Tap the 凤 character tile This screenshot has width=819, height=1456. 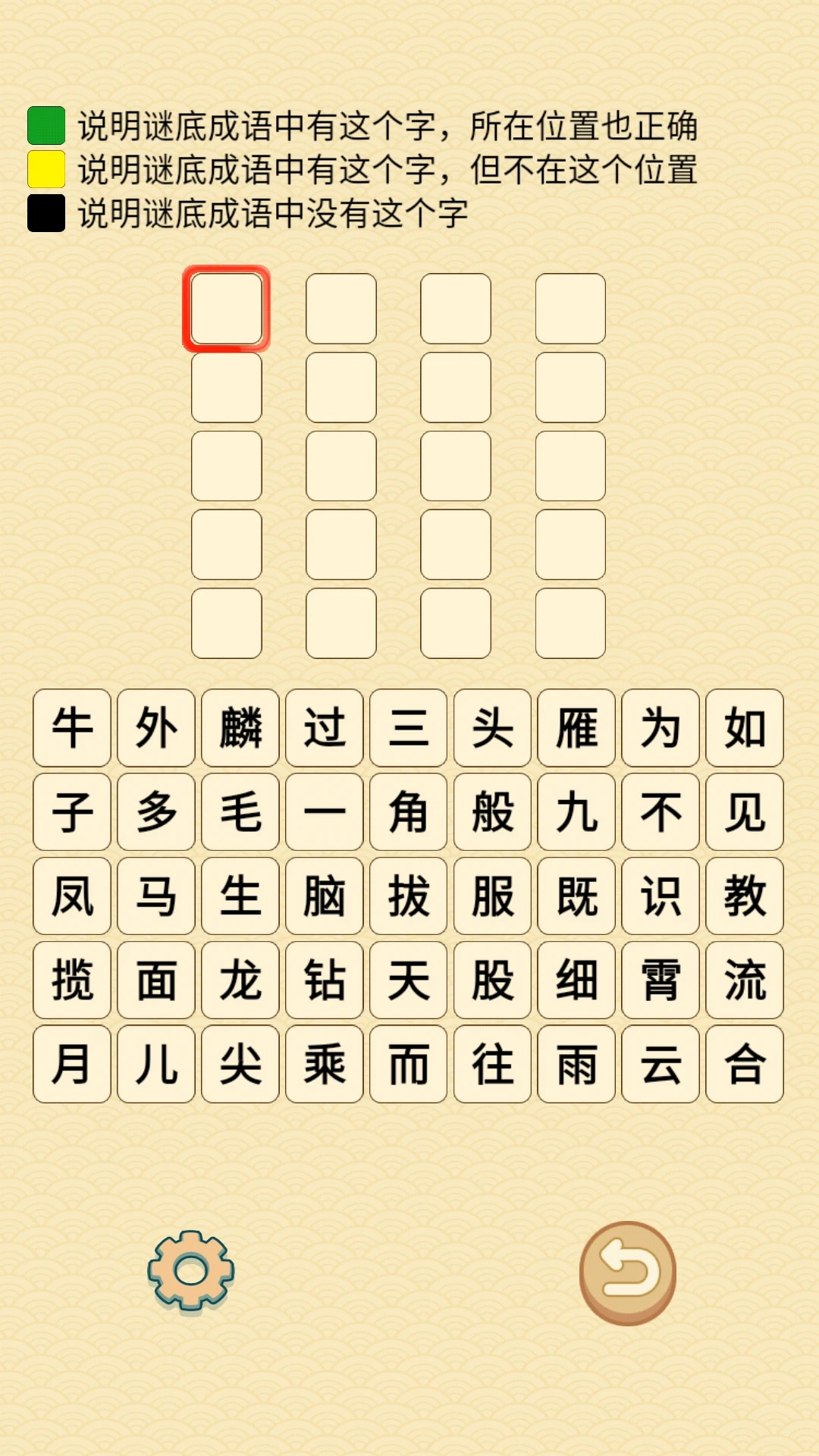(x=72, y=896)
